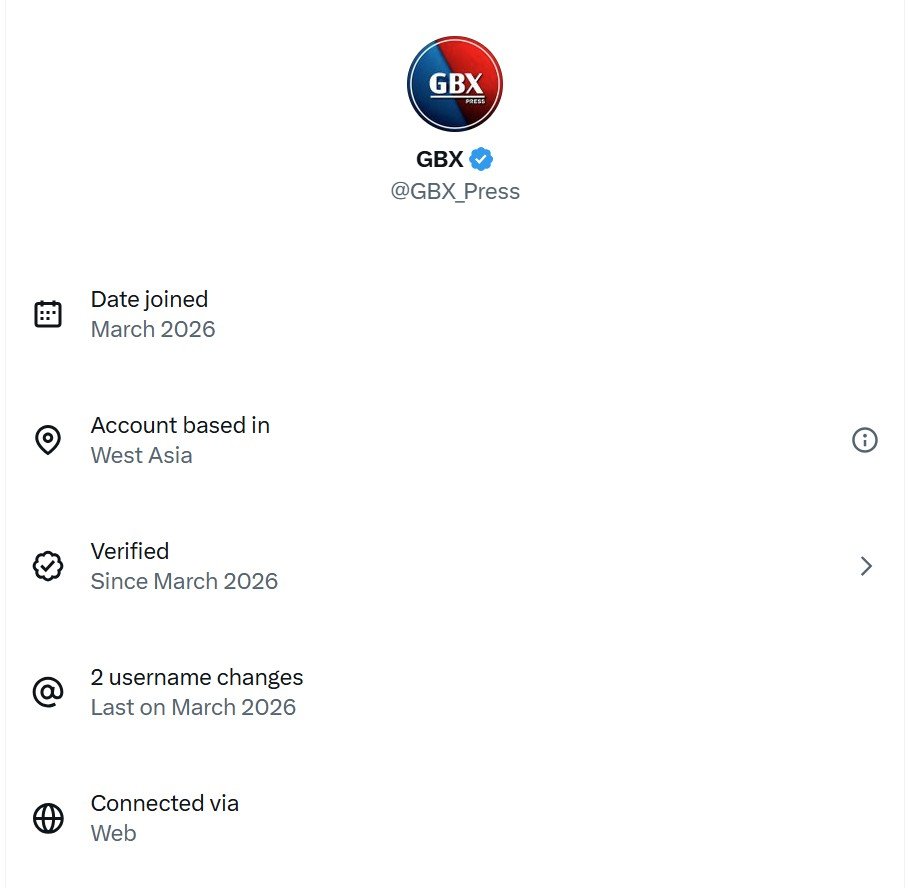The image size is (909, 888).
Task: Open the Verified since March 2026 row
Action: (454, 566)
